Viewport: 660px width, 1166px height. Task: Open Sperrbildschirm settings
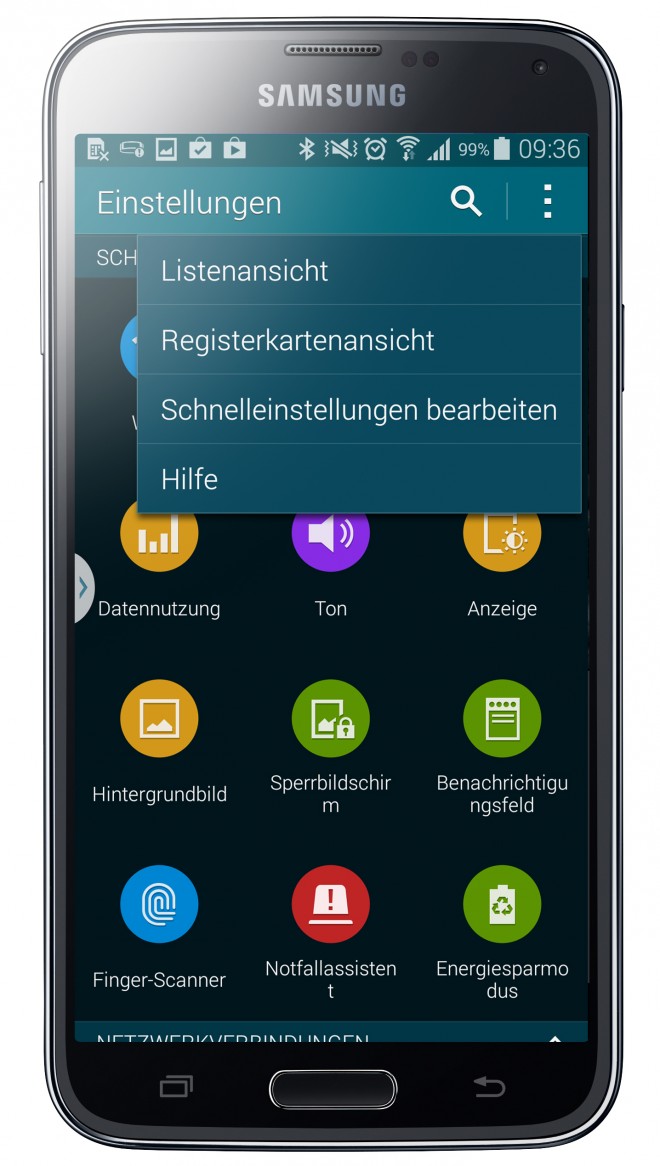(x=330, y=720)
